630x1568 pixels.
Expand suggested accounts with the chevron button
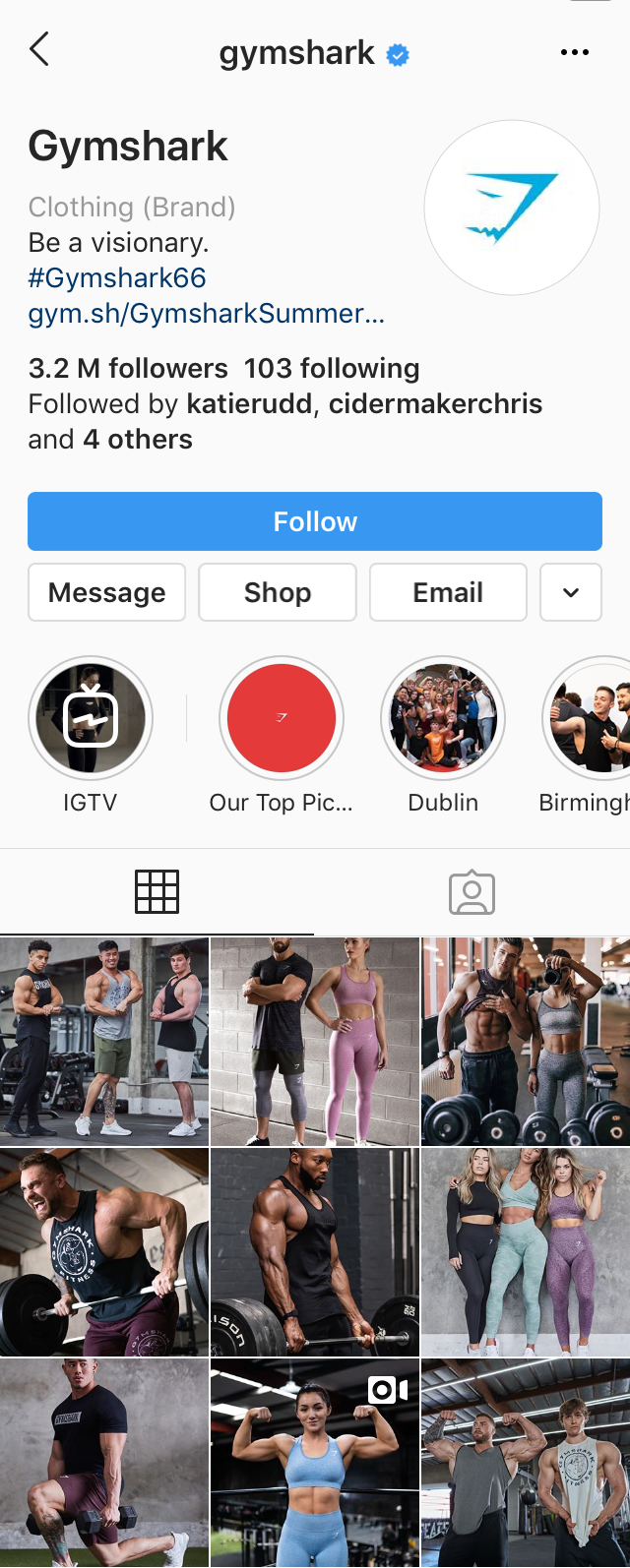(571, 592)
